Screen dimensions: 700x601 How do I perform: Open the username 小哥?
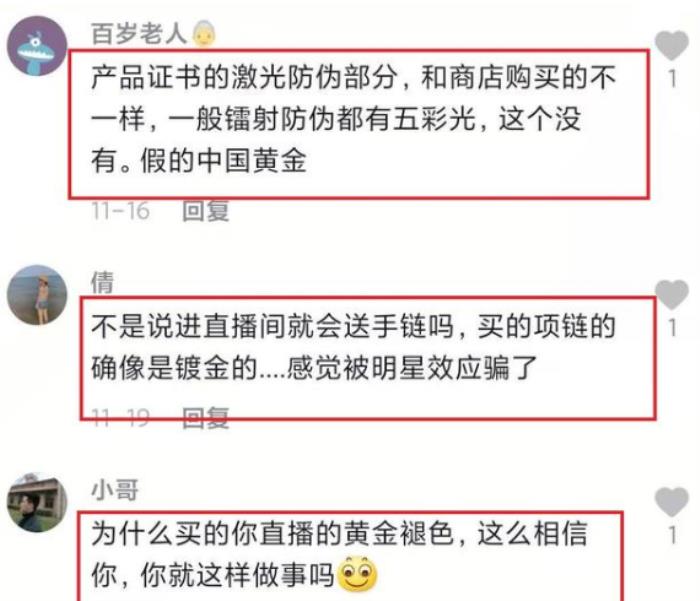click(x=113, y=489)
